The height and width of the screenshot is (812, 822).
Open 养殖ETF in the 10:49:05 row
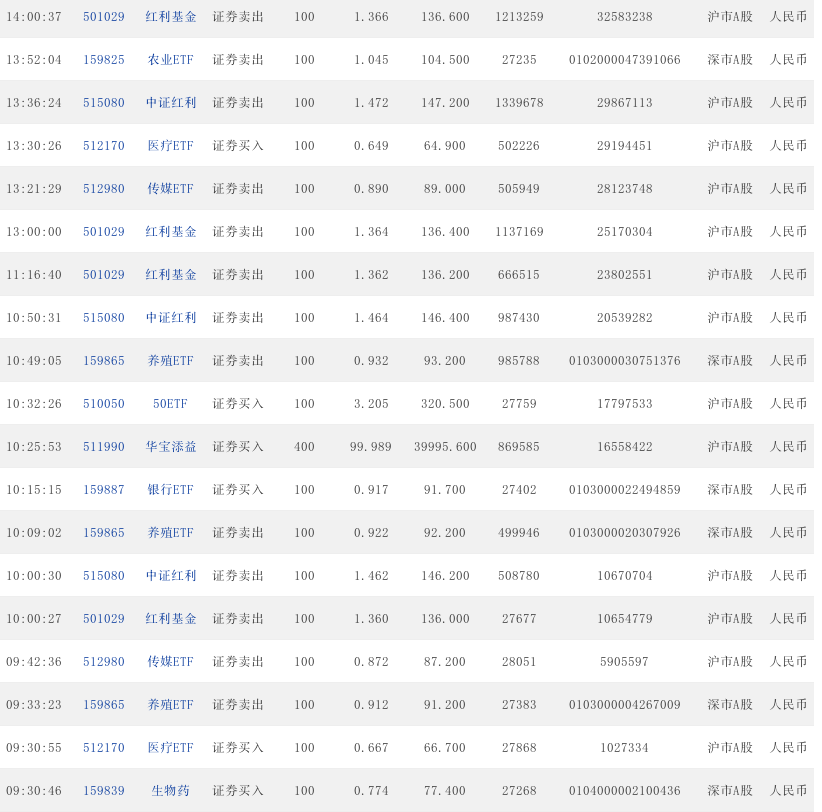[x=171, y=361]
